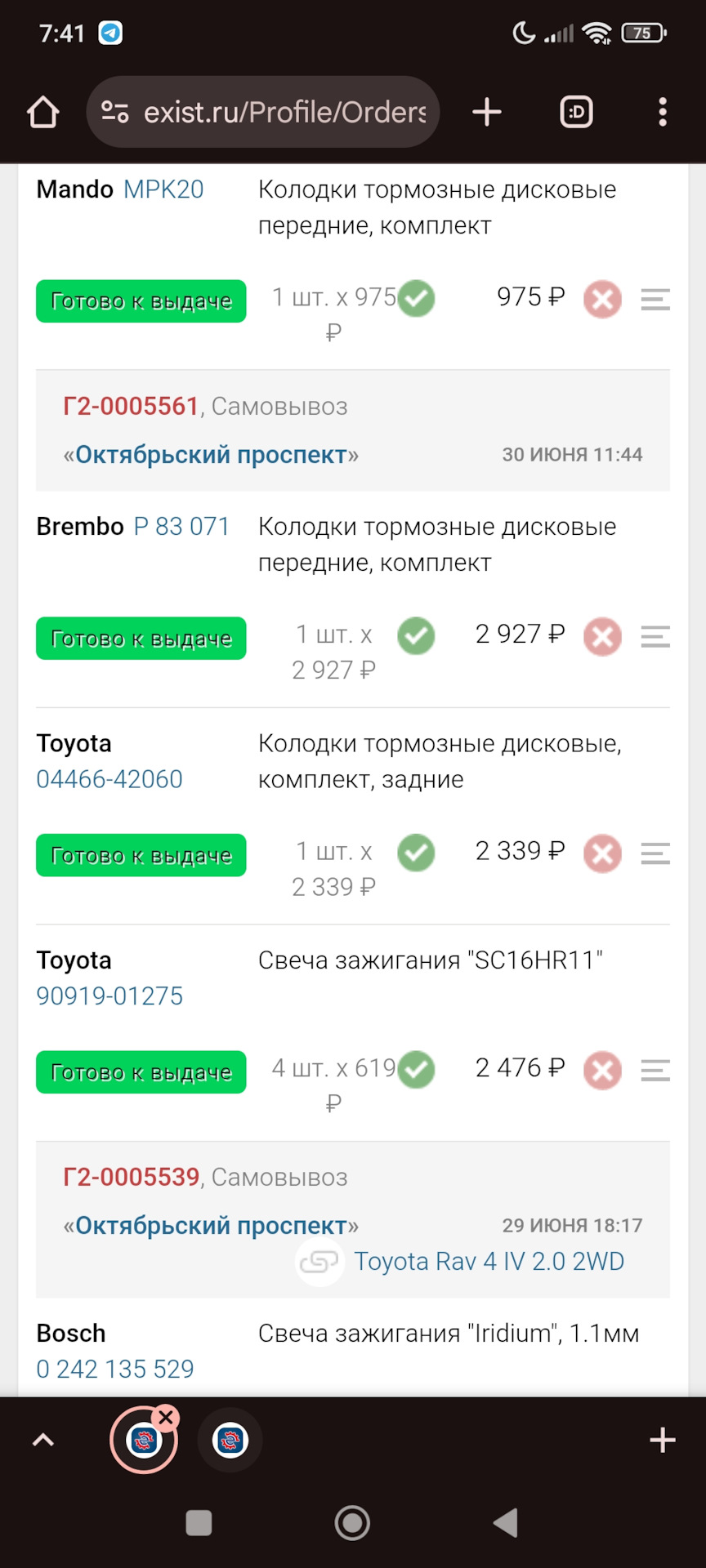706x1568 pixels.
Task: Open Toyota 90919-01275 part link
Action: pos(109,996)
